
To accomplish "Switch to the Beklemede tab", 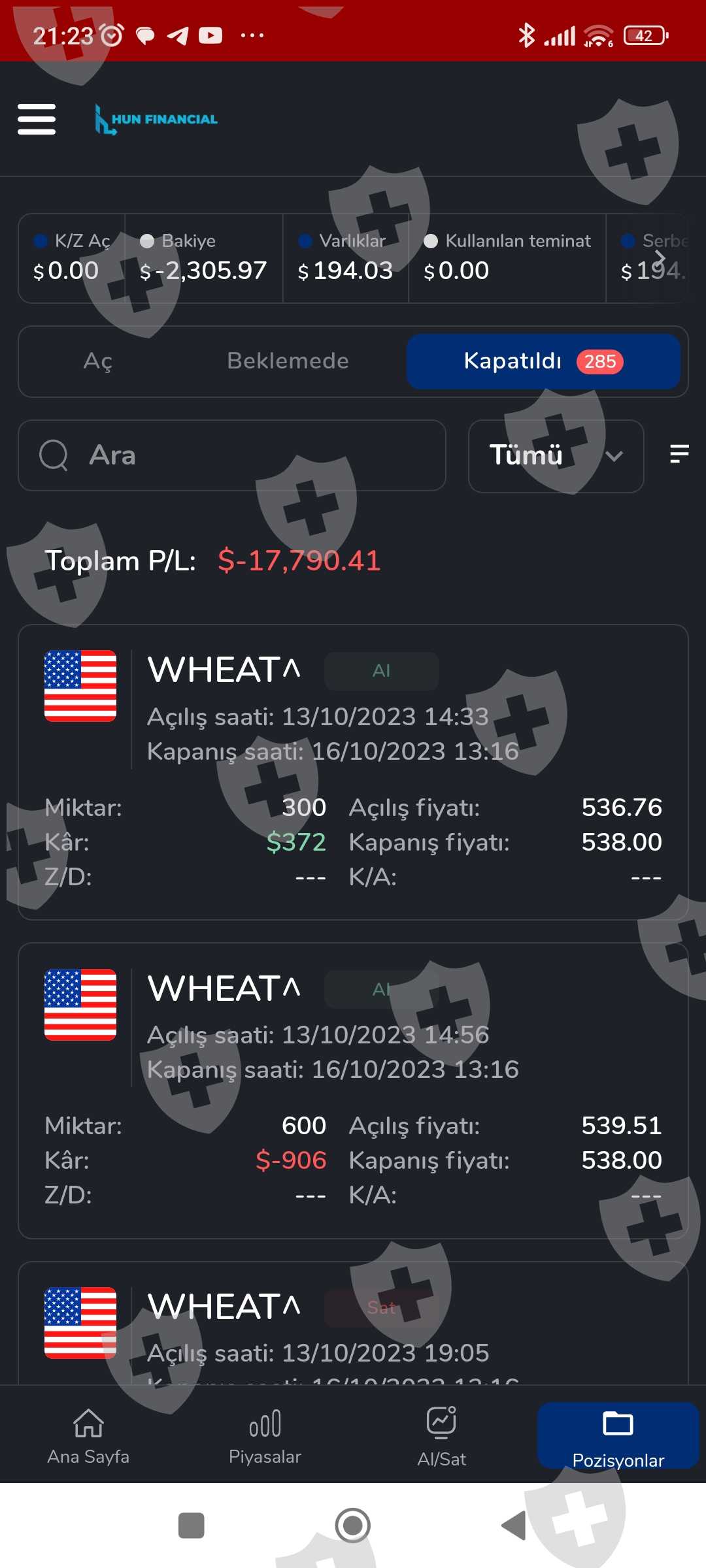I will 288,361.
